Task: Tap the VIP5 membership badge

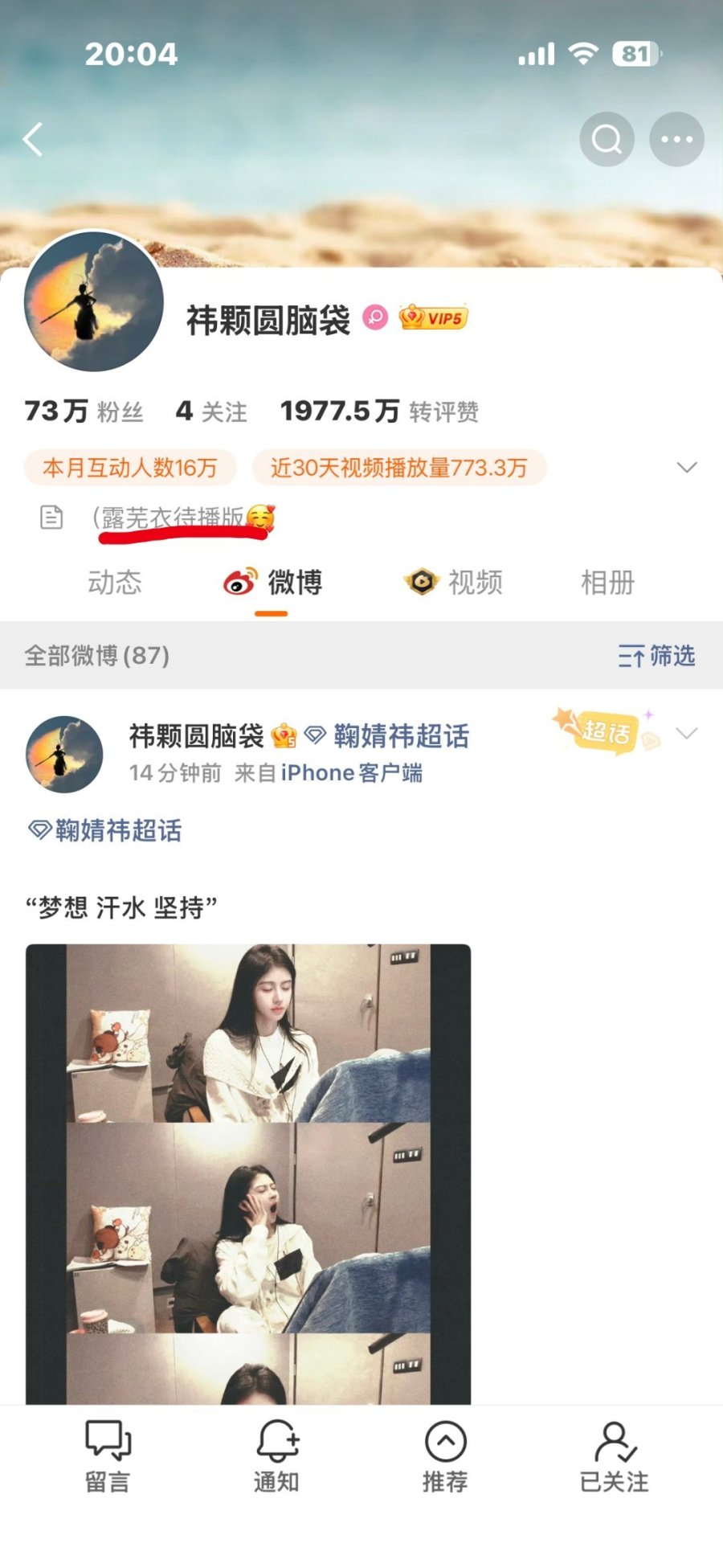Action: click(434, 317)
